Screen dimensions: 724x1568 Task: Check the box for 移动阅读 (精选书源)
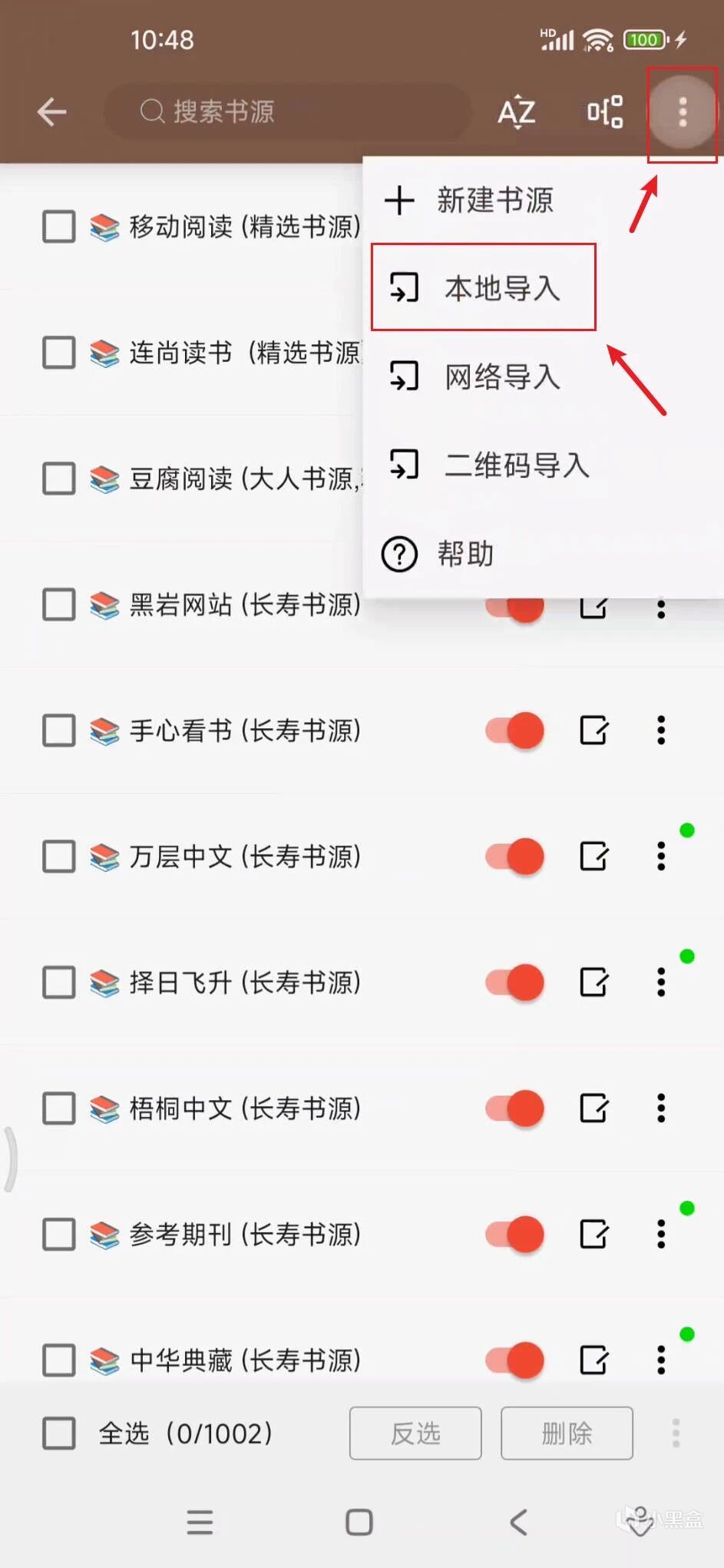click(x=59, y=227)
